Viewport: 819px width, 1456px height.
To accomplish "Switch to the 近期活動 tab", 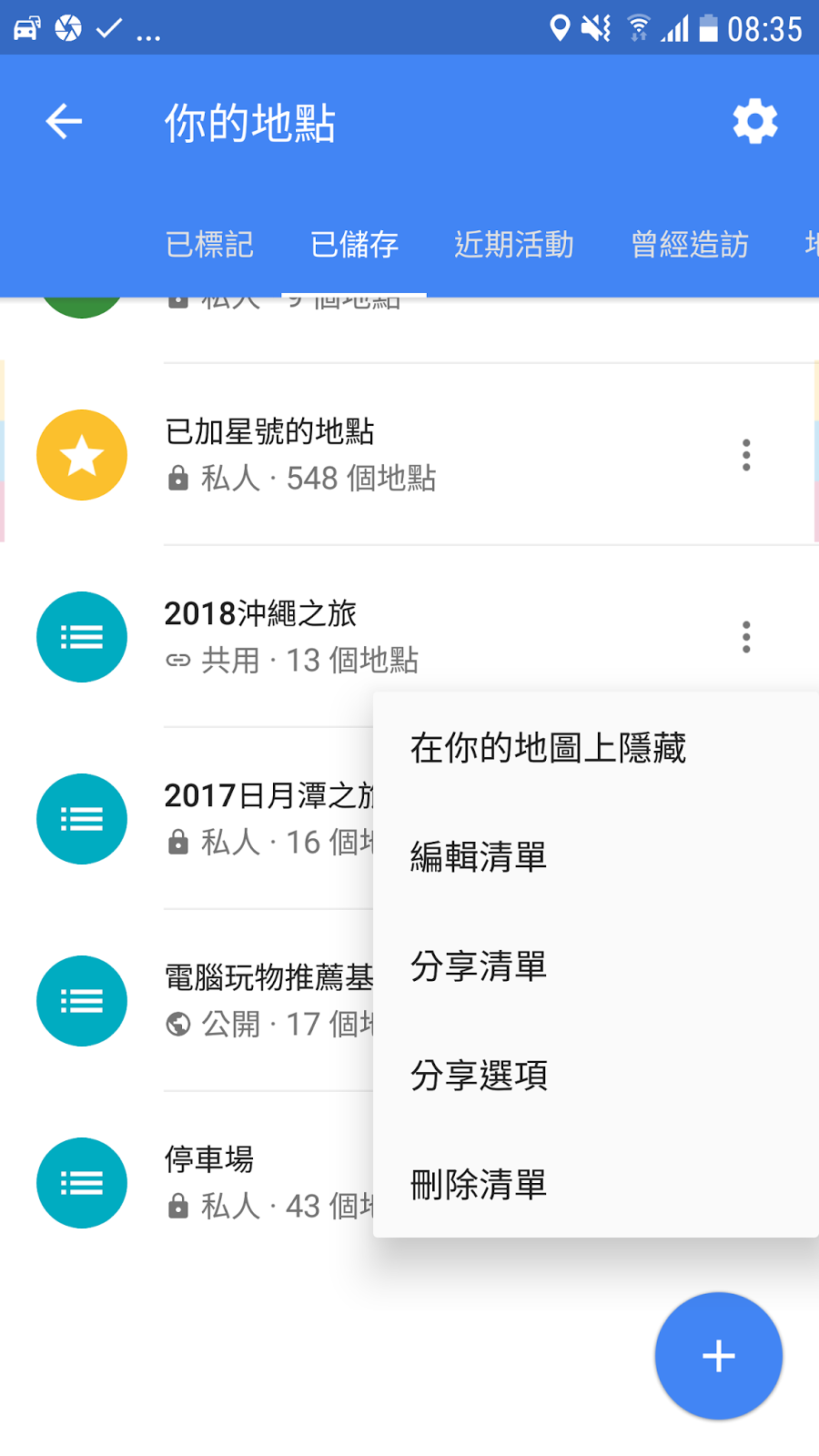I will tap(514, 245).
